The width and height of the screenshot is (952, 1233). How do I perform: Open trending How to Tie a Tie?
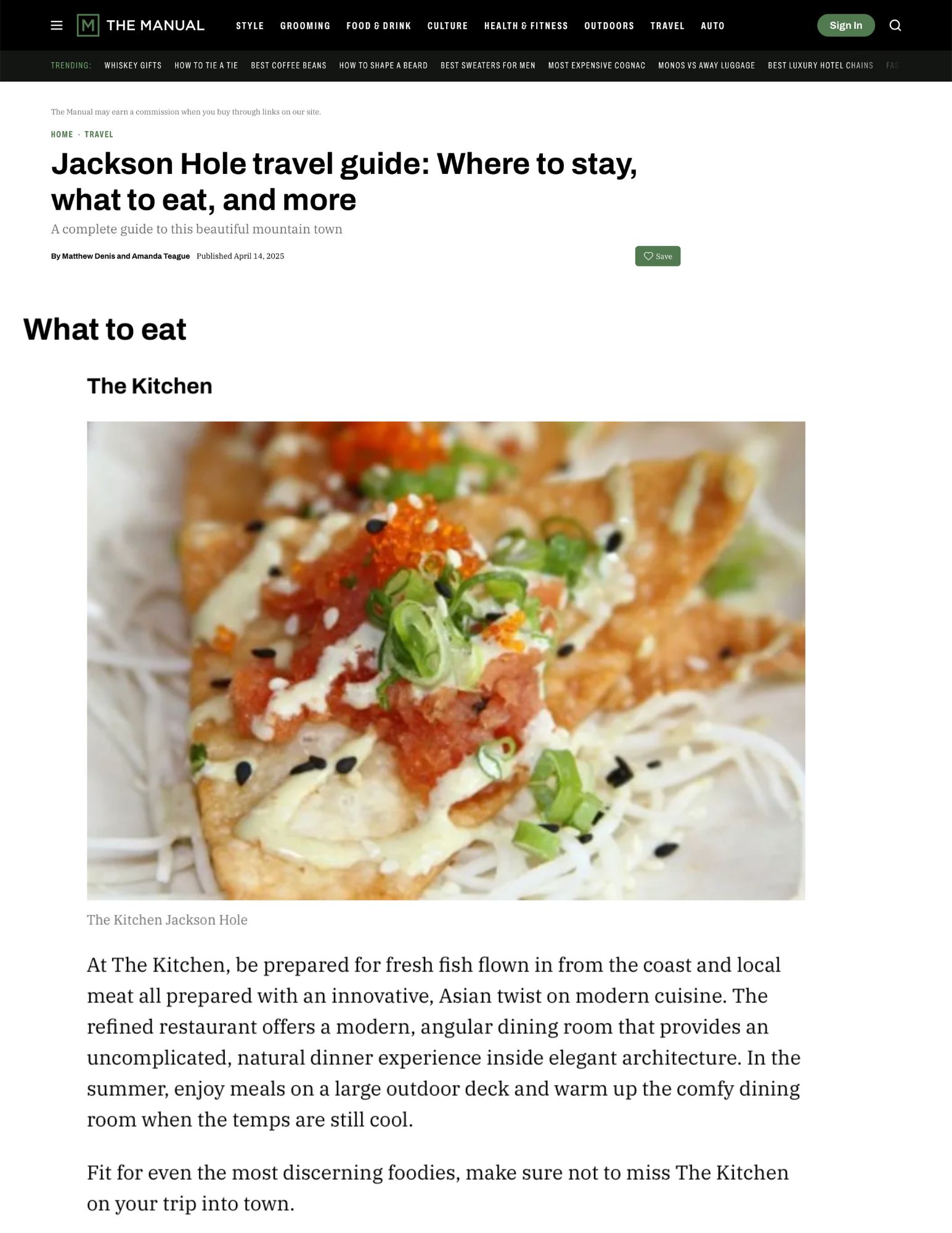pos(206,65)
